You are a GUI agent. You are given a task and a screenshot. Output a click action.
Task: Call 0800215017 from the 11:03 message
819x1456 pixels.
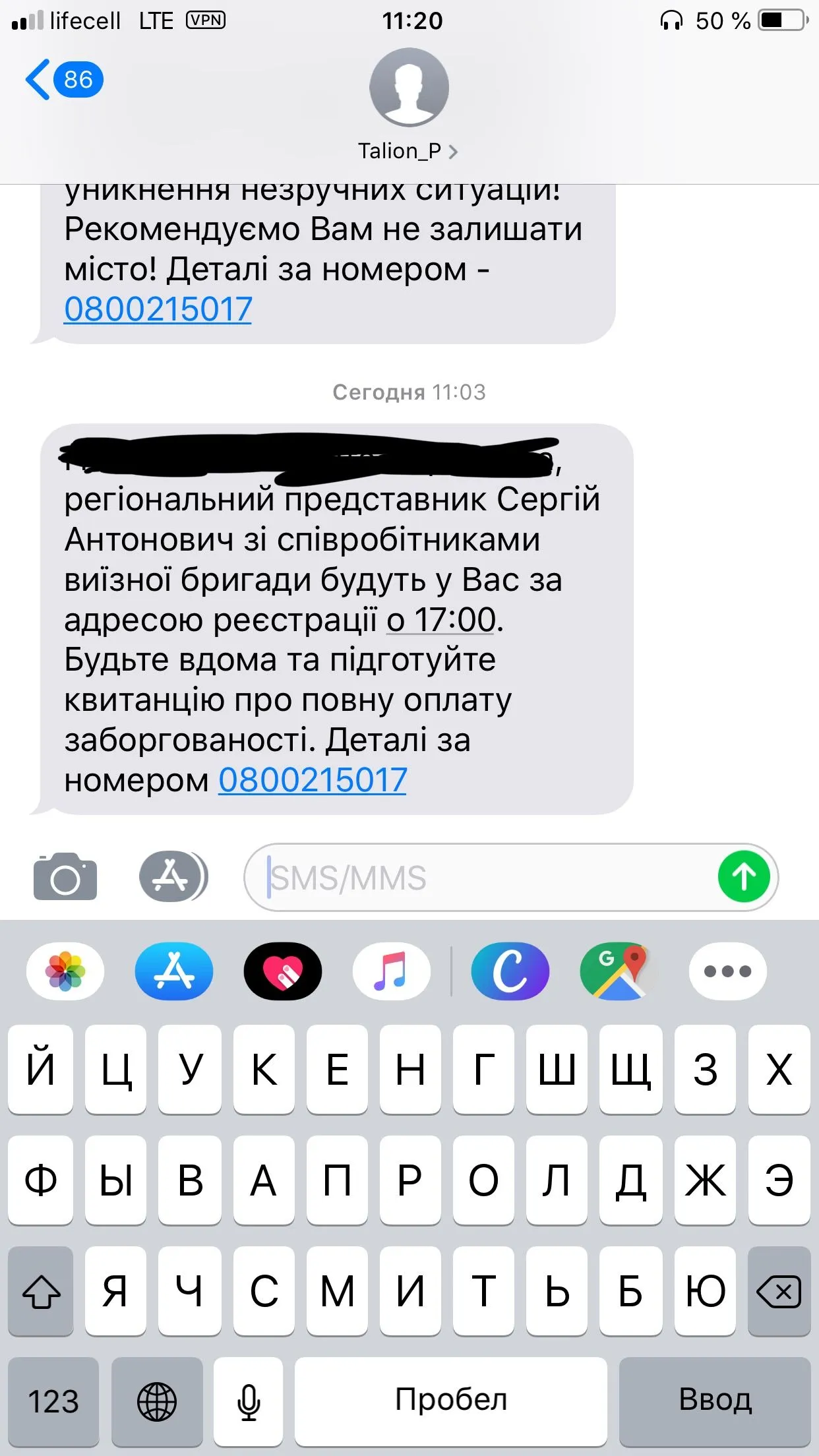click(x=313, y=779)
